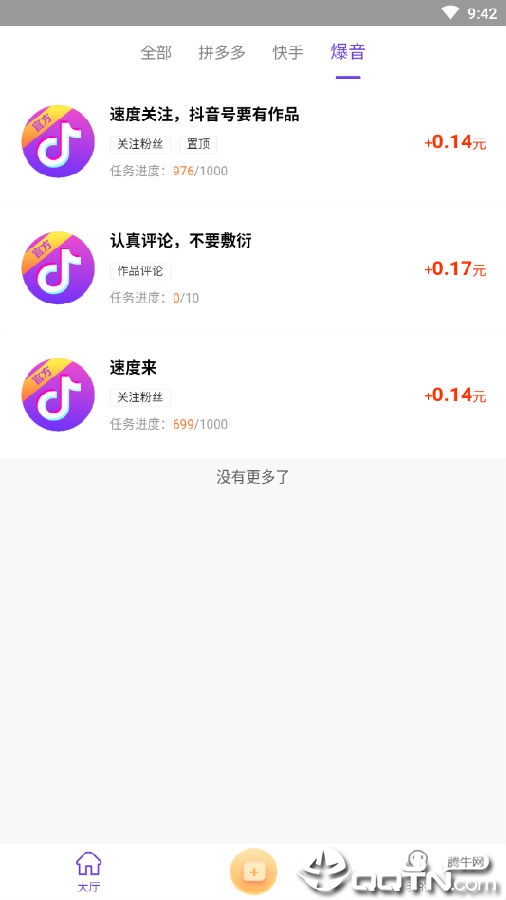Open task 认真评论，不要敷衍
Viewport: 506px width, 900px height.
point(253,269)
